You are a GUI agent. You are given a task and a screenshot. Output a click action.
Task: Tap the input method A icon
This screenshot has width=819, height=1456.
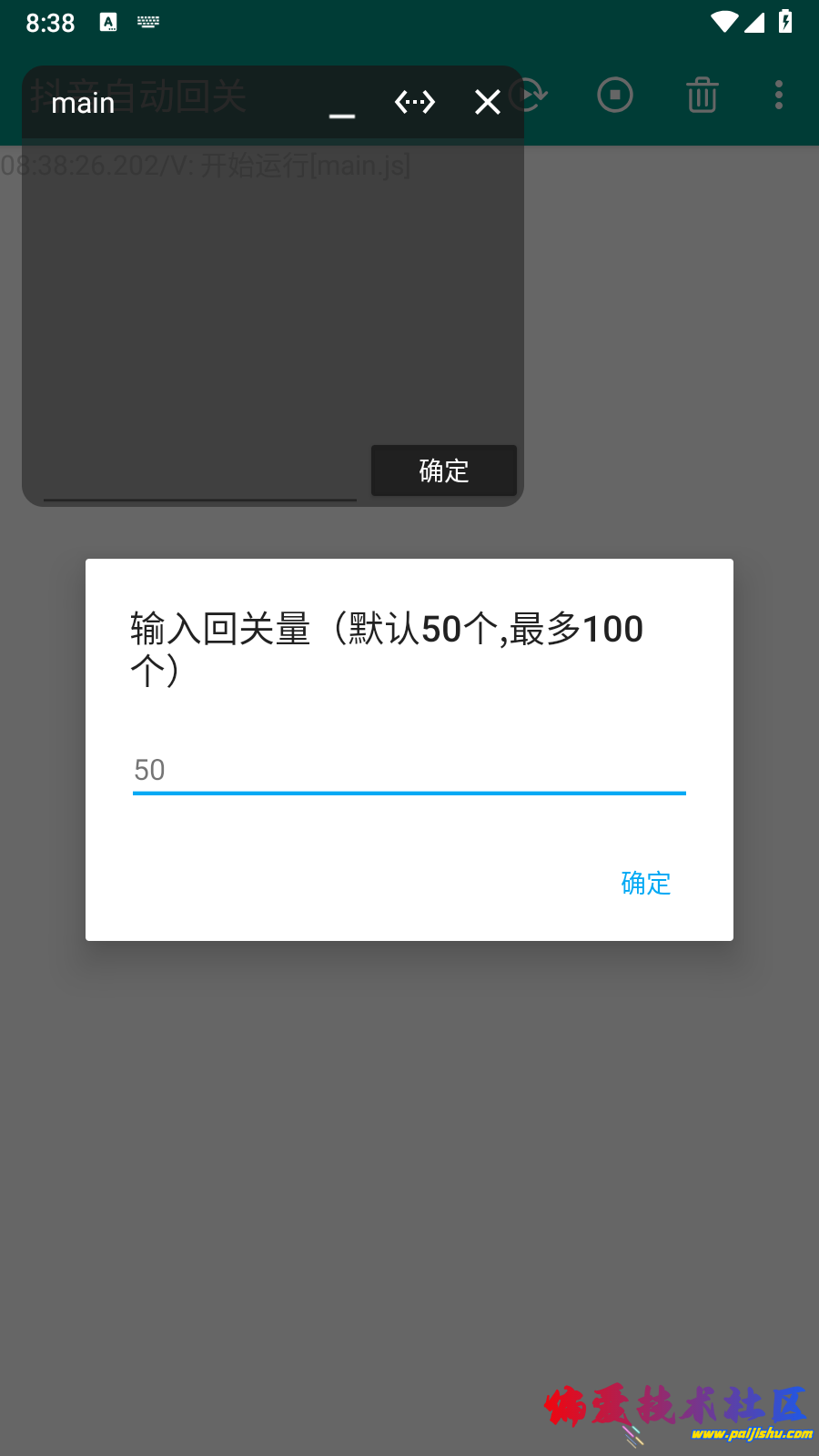click(108, 23)
